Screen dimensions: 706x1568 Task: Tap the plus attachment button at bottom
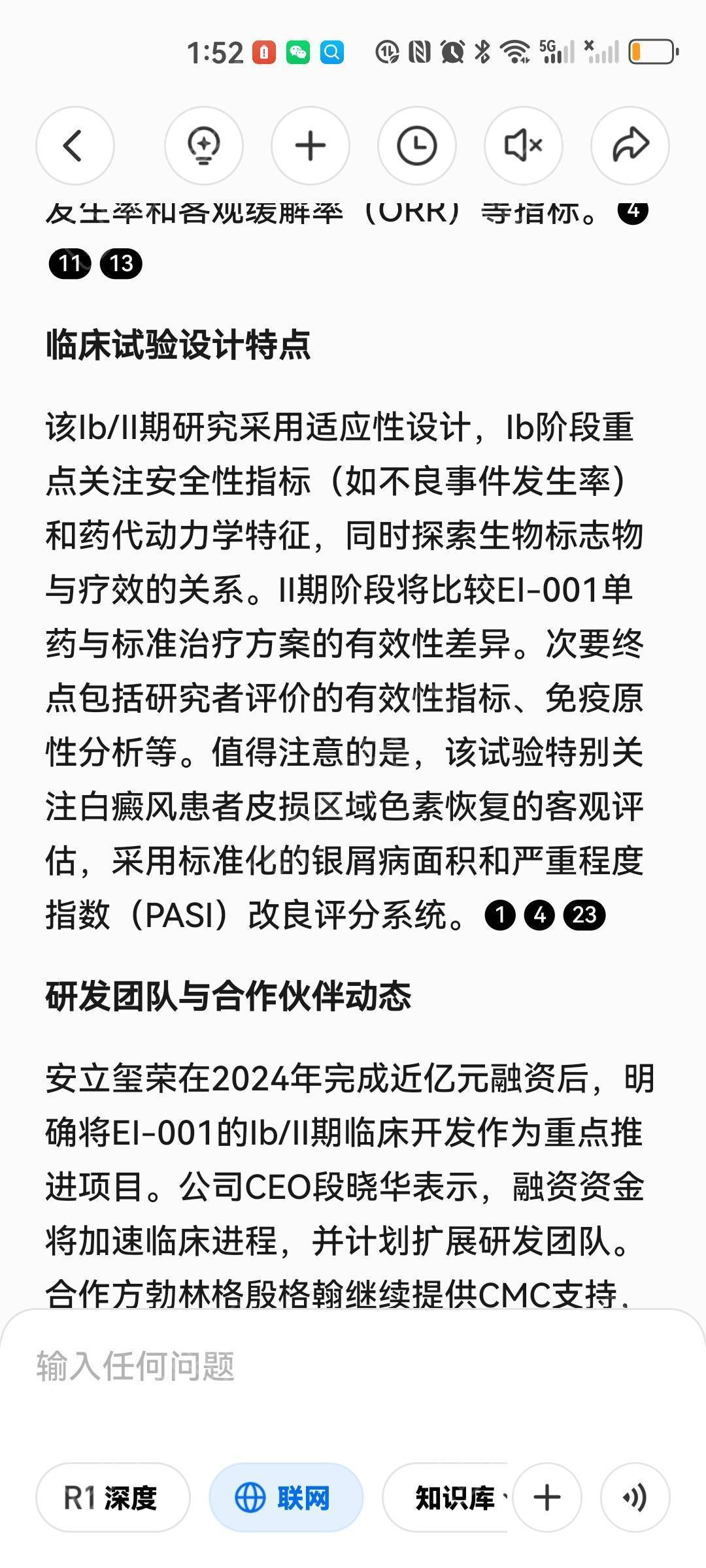point(547,1497)
